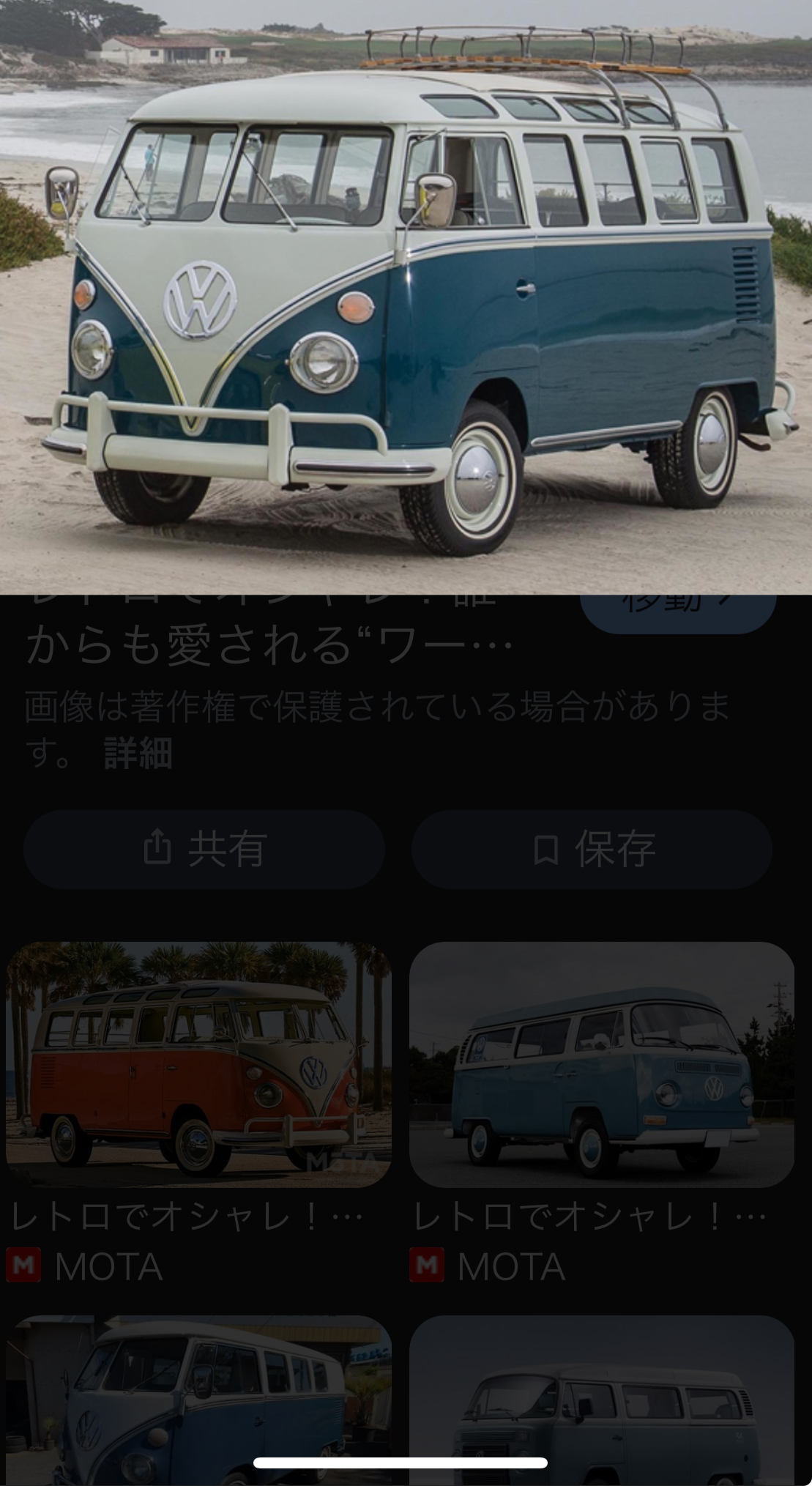812x1486 pixels.
Task: Open the blue split-window bus thumbnail
Action: tap(198, 1399)
